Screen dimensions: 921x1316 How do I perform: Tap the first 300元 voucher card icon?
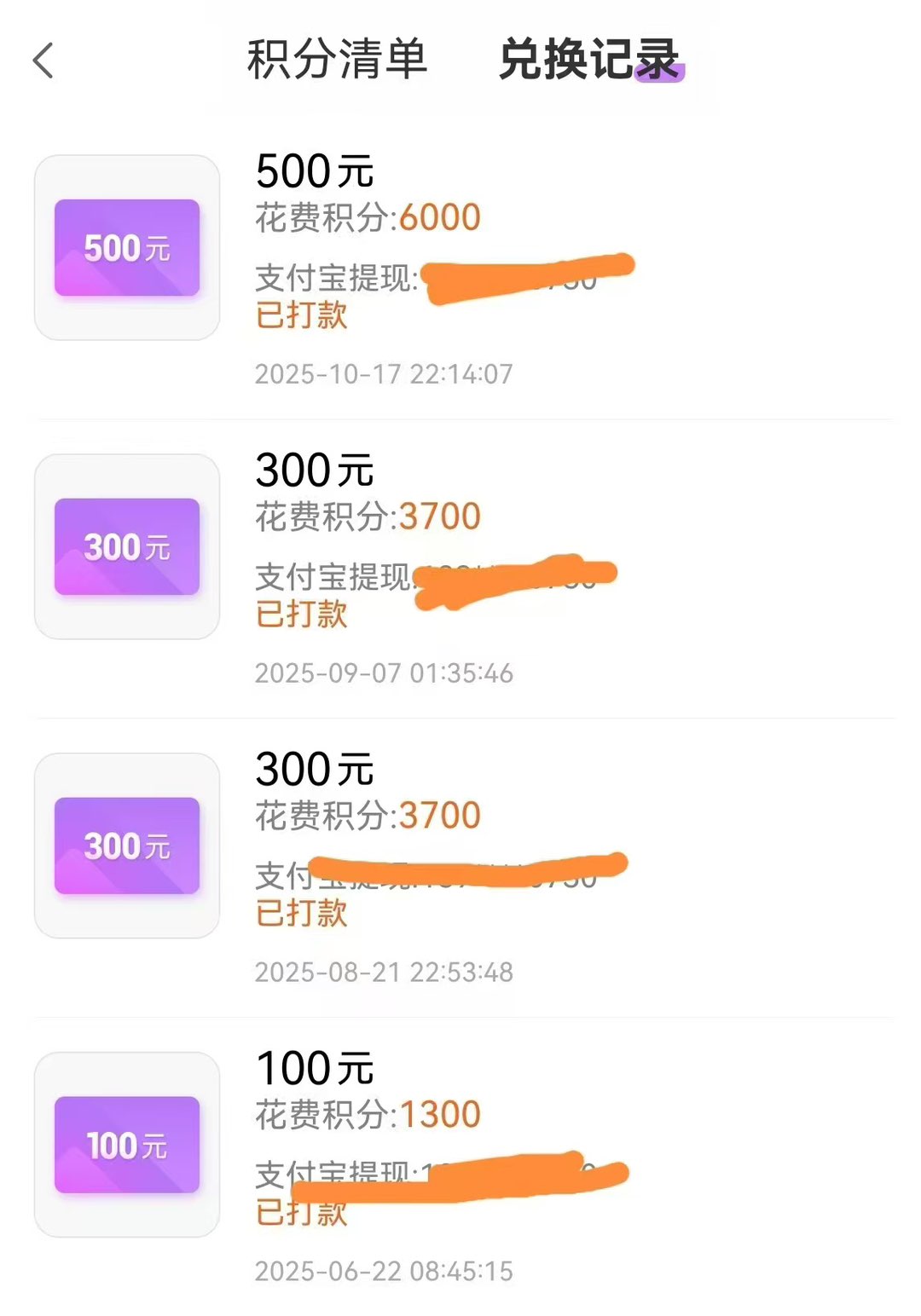pos(126,546)
